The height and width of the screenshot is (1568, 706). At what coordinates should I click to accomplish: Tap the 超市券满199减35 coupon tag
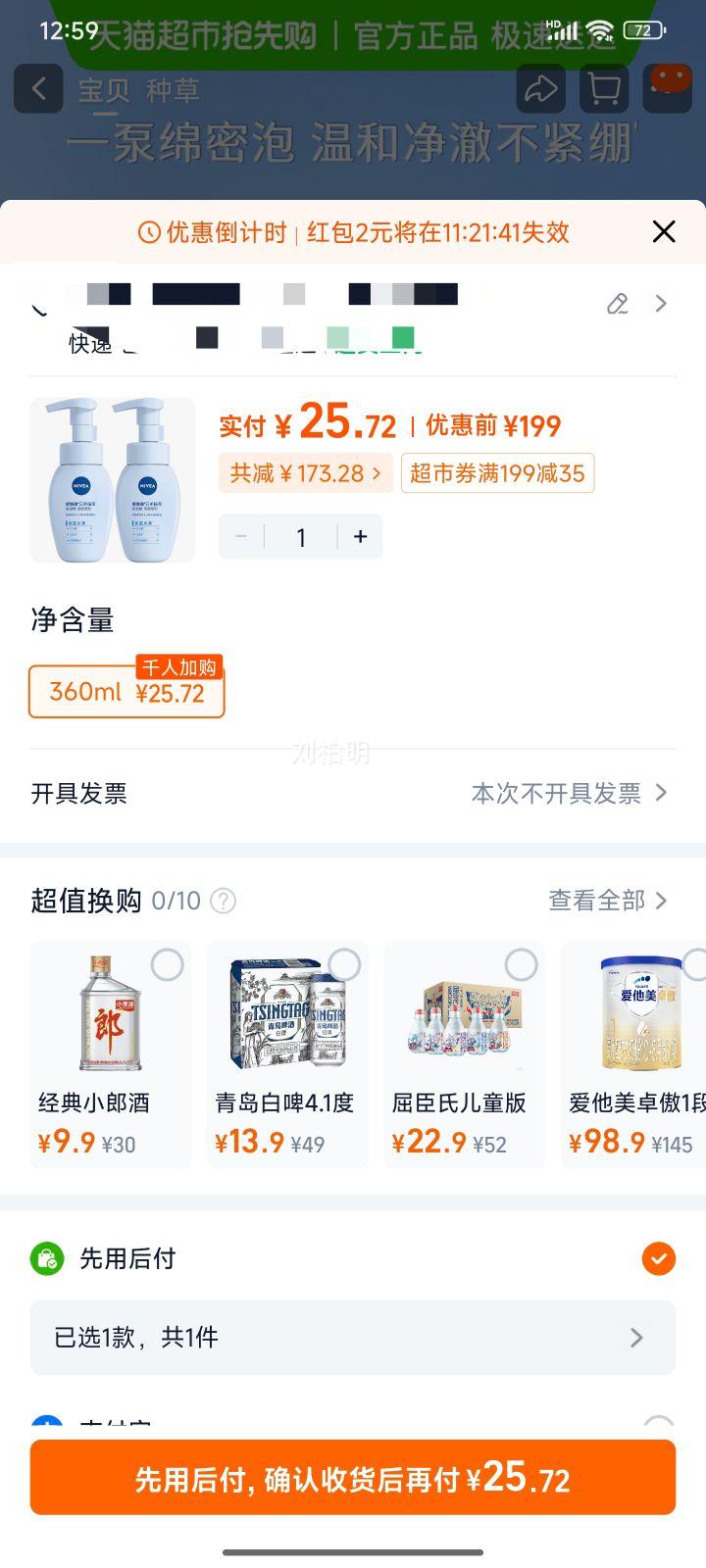pyautogui.click(x=497, y=473)
